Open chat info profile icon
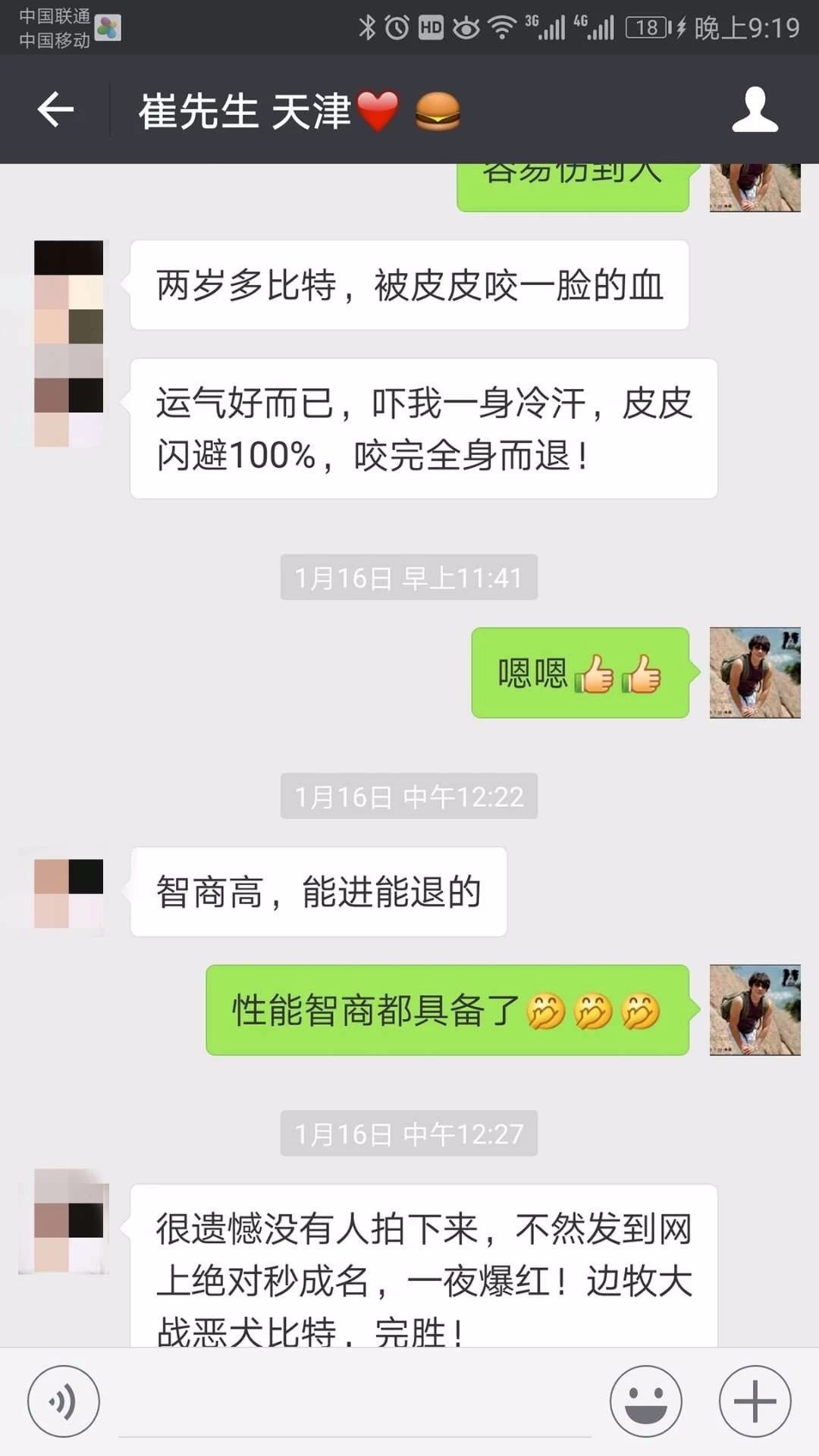Viewport: 819px width, 1456px height. click(755, 110)
